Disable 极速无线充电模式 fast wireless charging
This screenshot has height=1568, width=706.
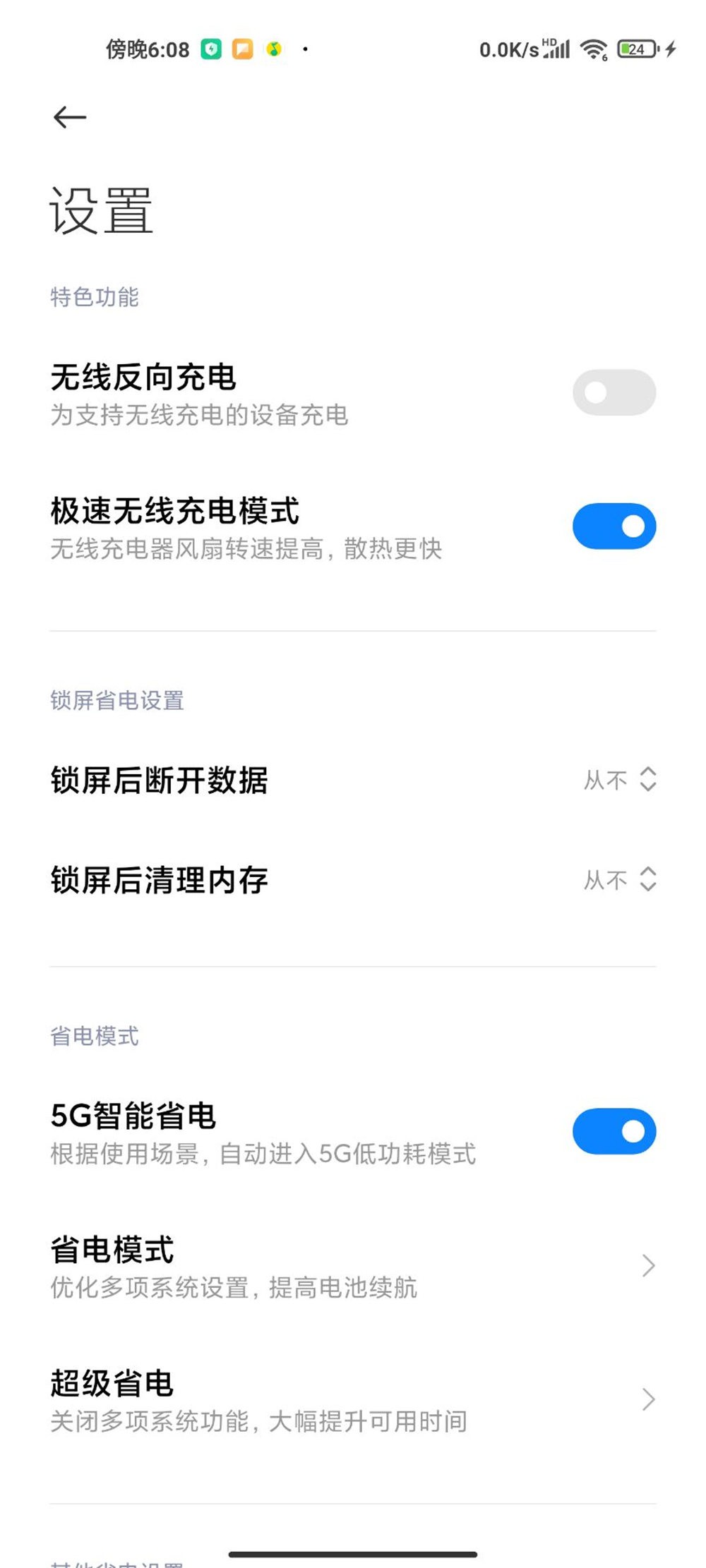(x=613, y=525)
